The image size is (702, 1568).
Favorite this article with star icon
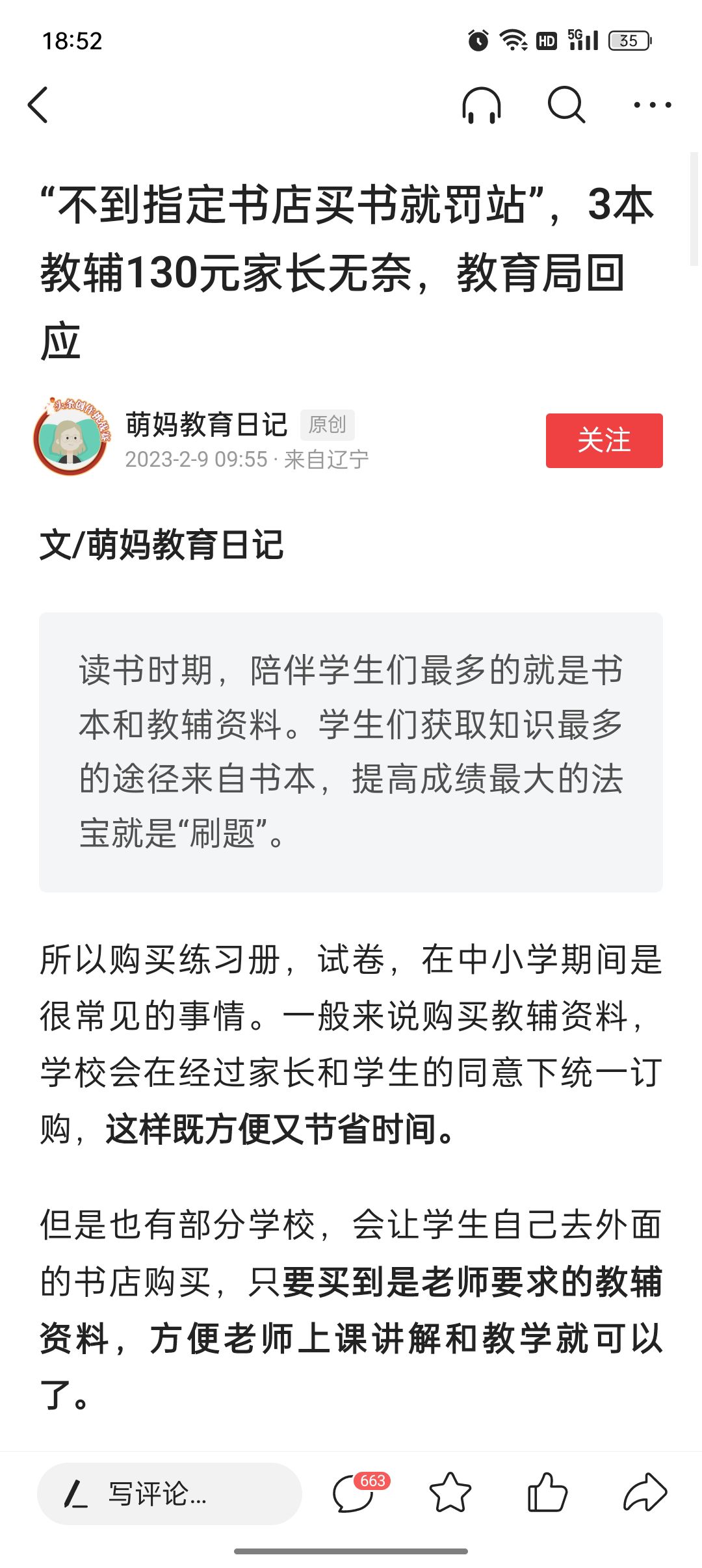click(450, 1493)
